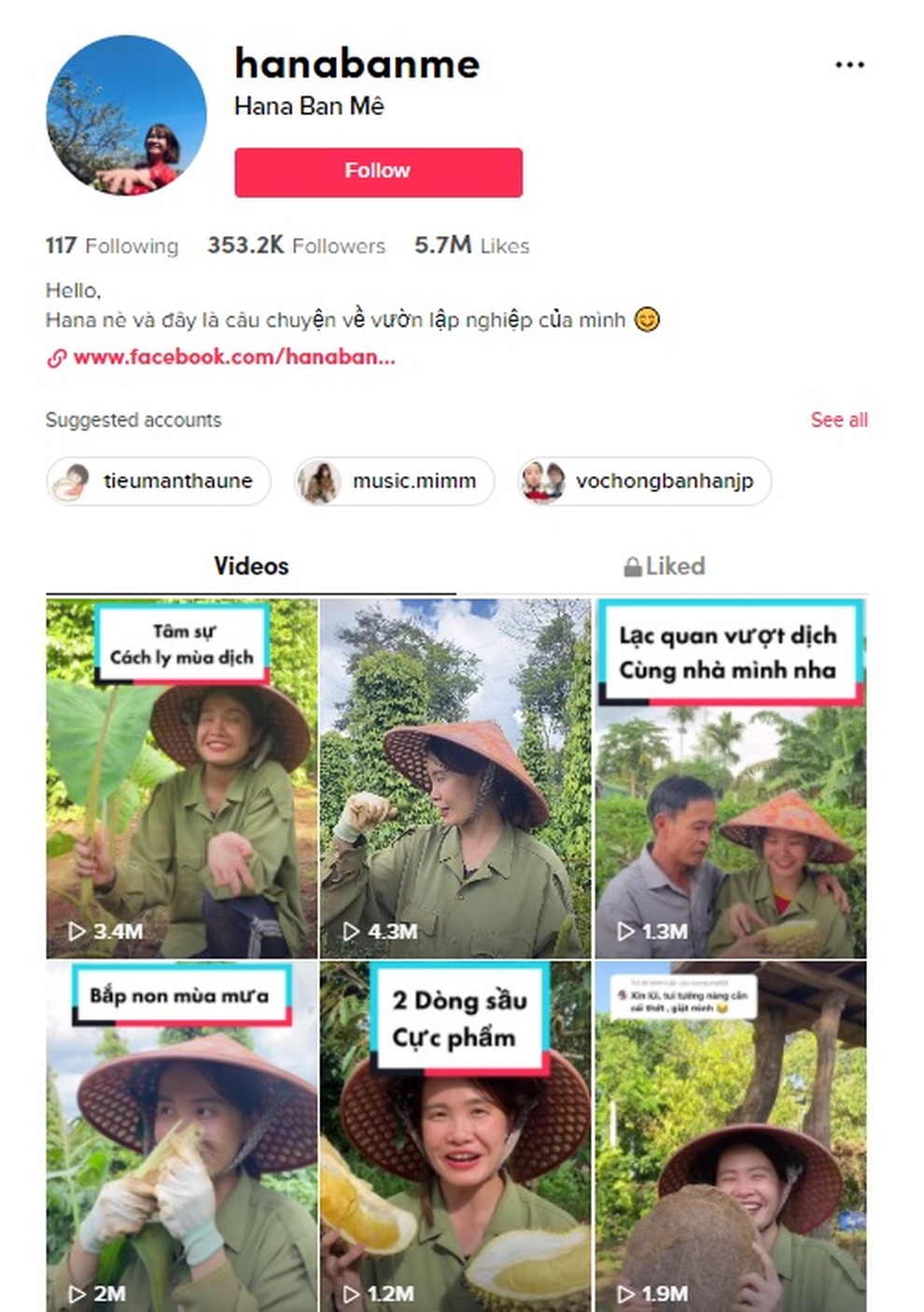Play the video with 4.3M views
The image size is (924, 1312).
pos(455,779)
